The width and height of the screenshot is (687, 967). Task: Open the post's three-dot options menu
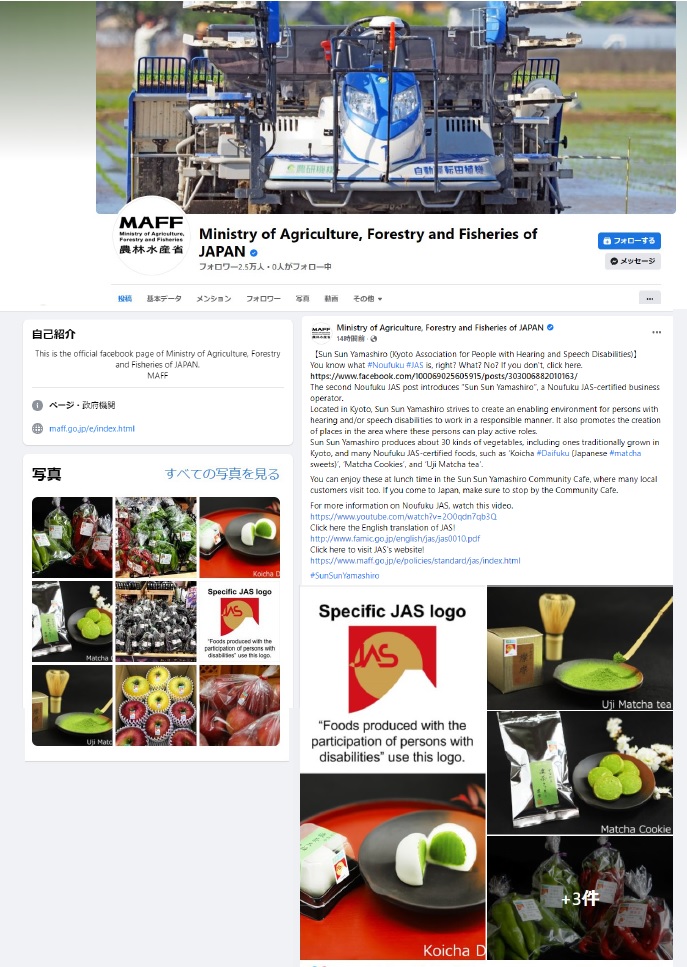click(x=656, y=332)
